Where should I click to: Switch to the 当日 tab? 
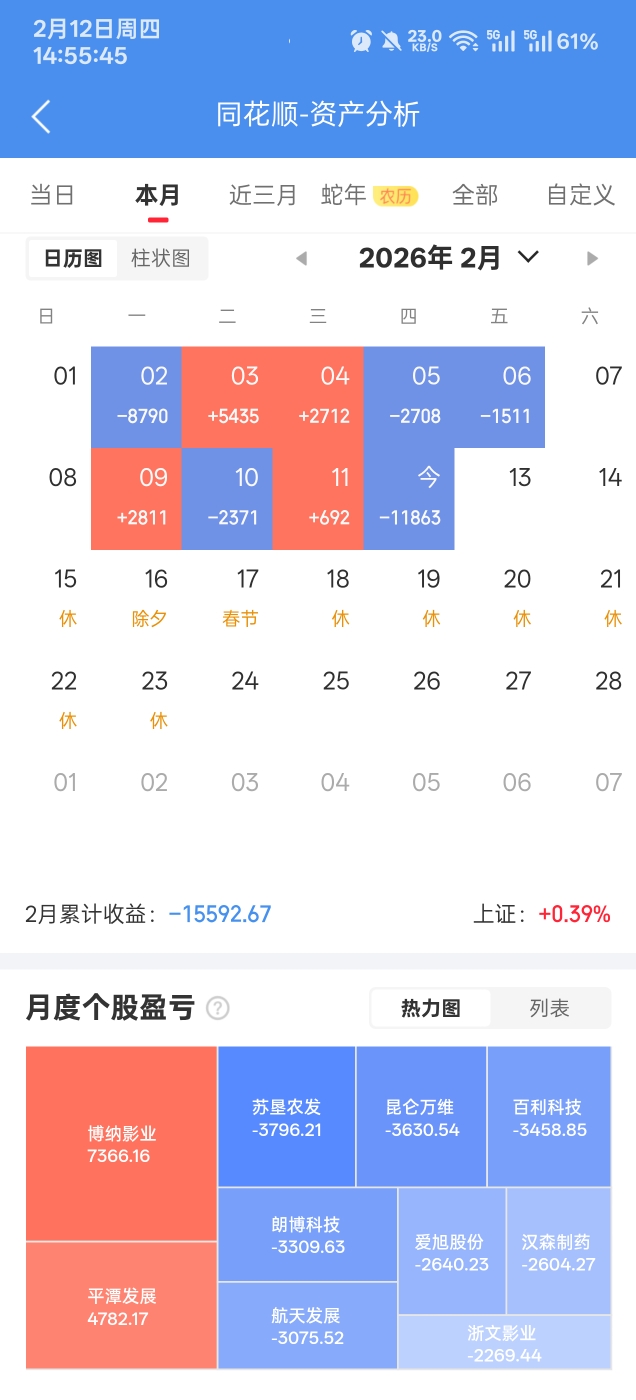pos(52,195)
